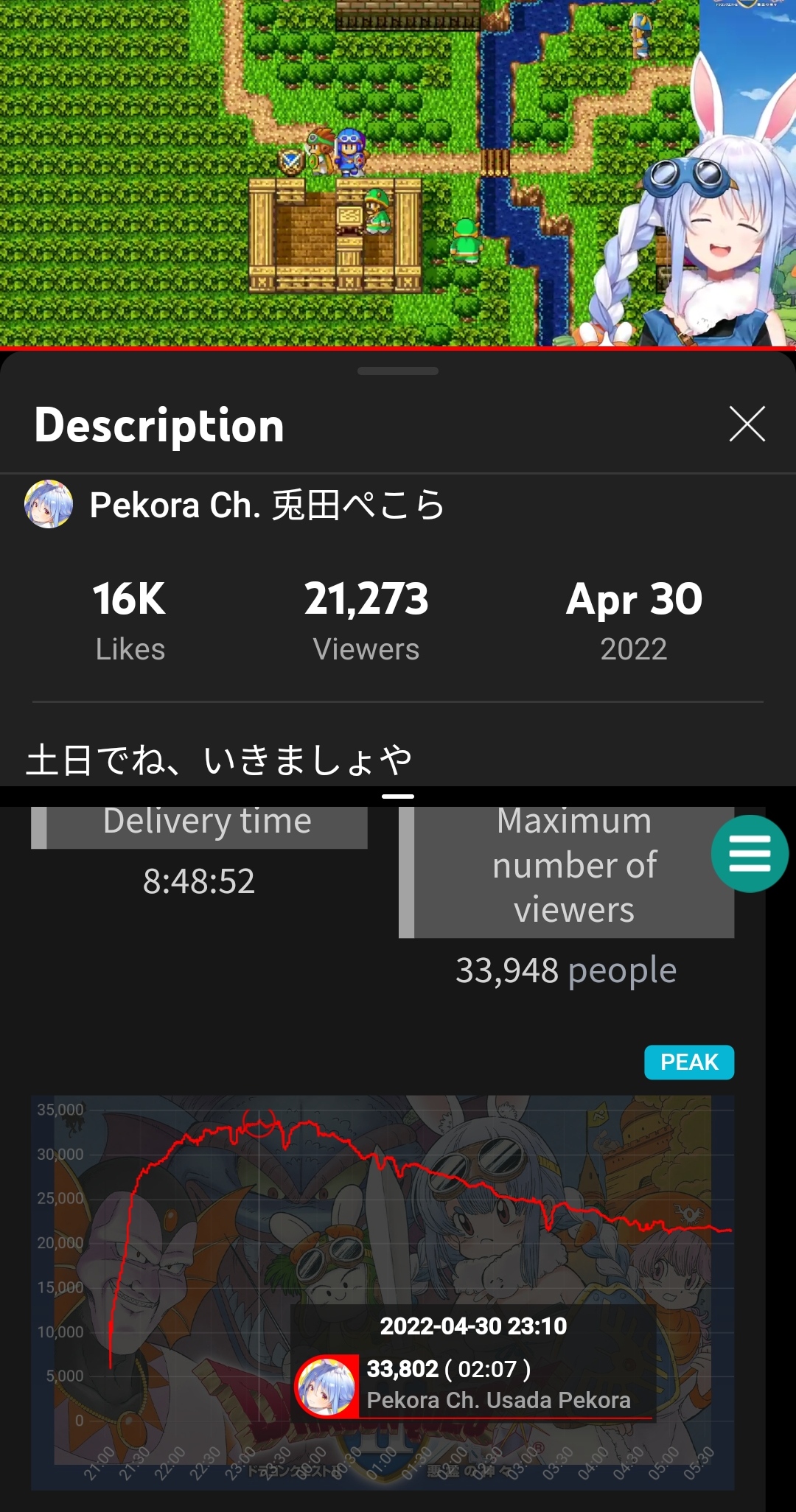The image size is (796, 1512).
Task: Select the PEAK button above the chart
Action: pyautogui.click(x=688, y=1062)
